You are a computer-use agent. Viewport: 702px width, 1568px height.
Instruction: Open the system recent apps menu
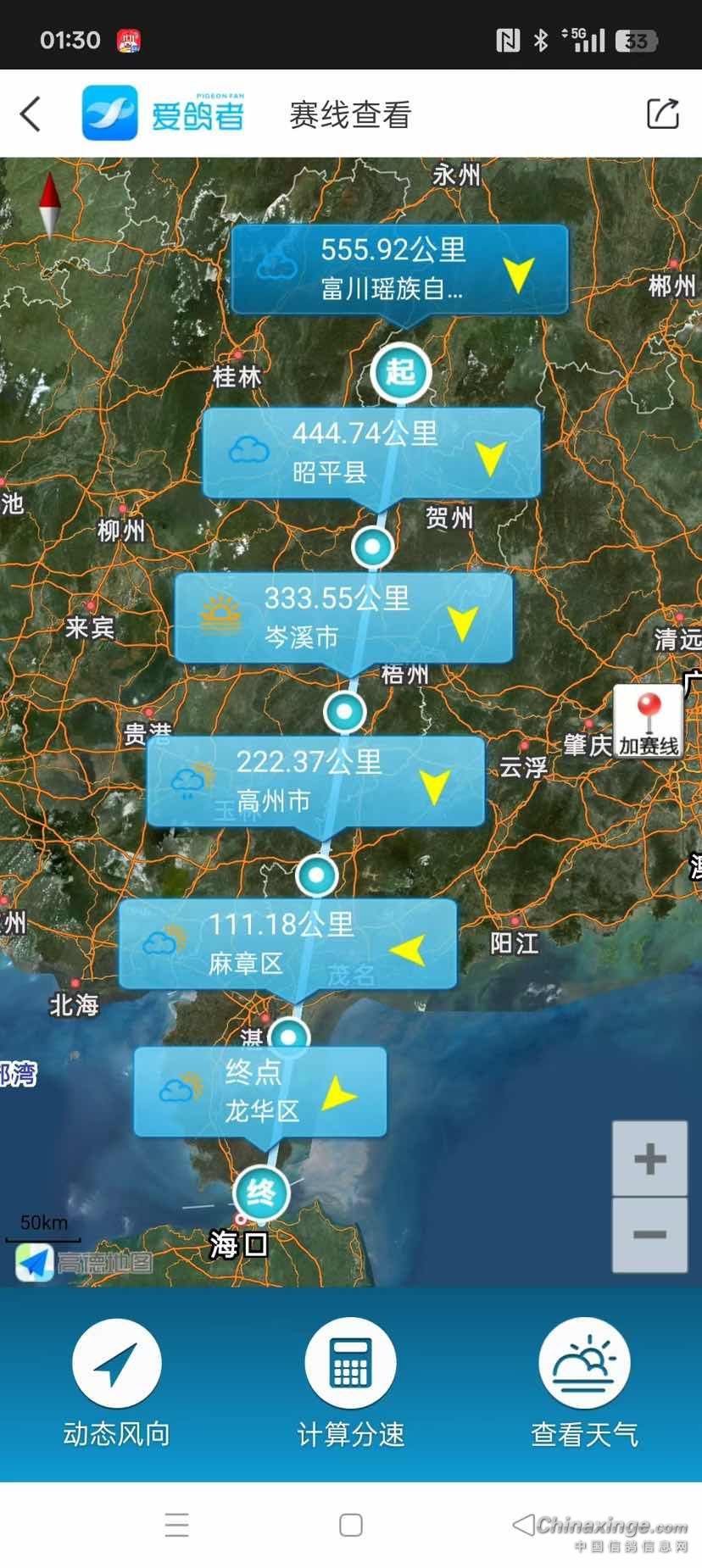click(x=176, y=1524)
